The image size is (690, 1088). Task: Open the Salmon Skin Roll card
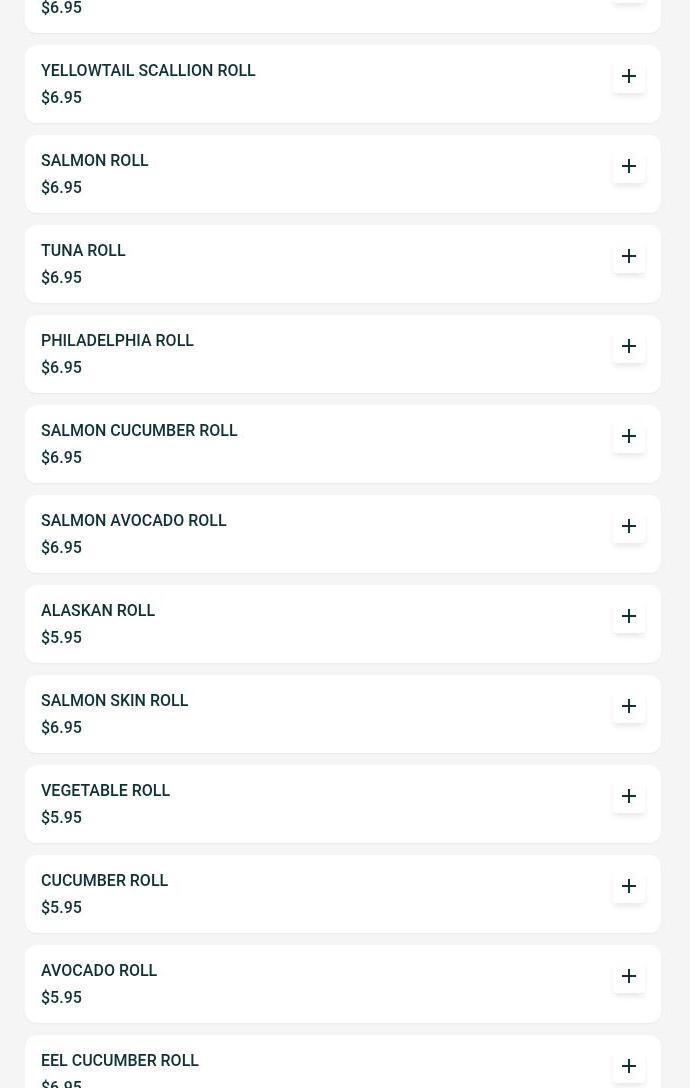[x=300, y=714]
